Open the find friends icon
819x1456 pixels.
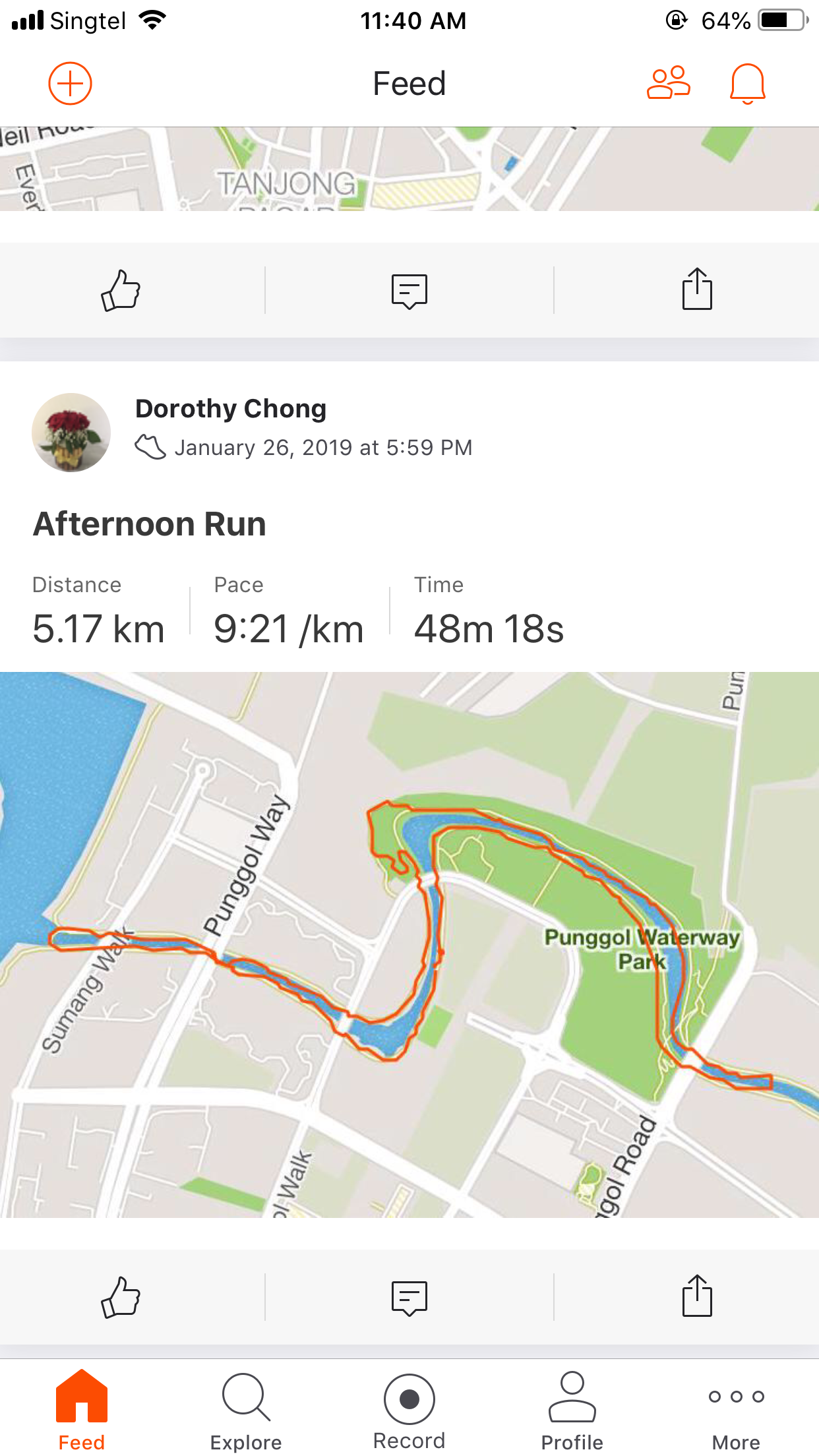(668, 83)
